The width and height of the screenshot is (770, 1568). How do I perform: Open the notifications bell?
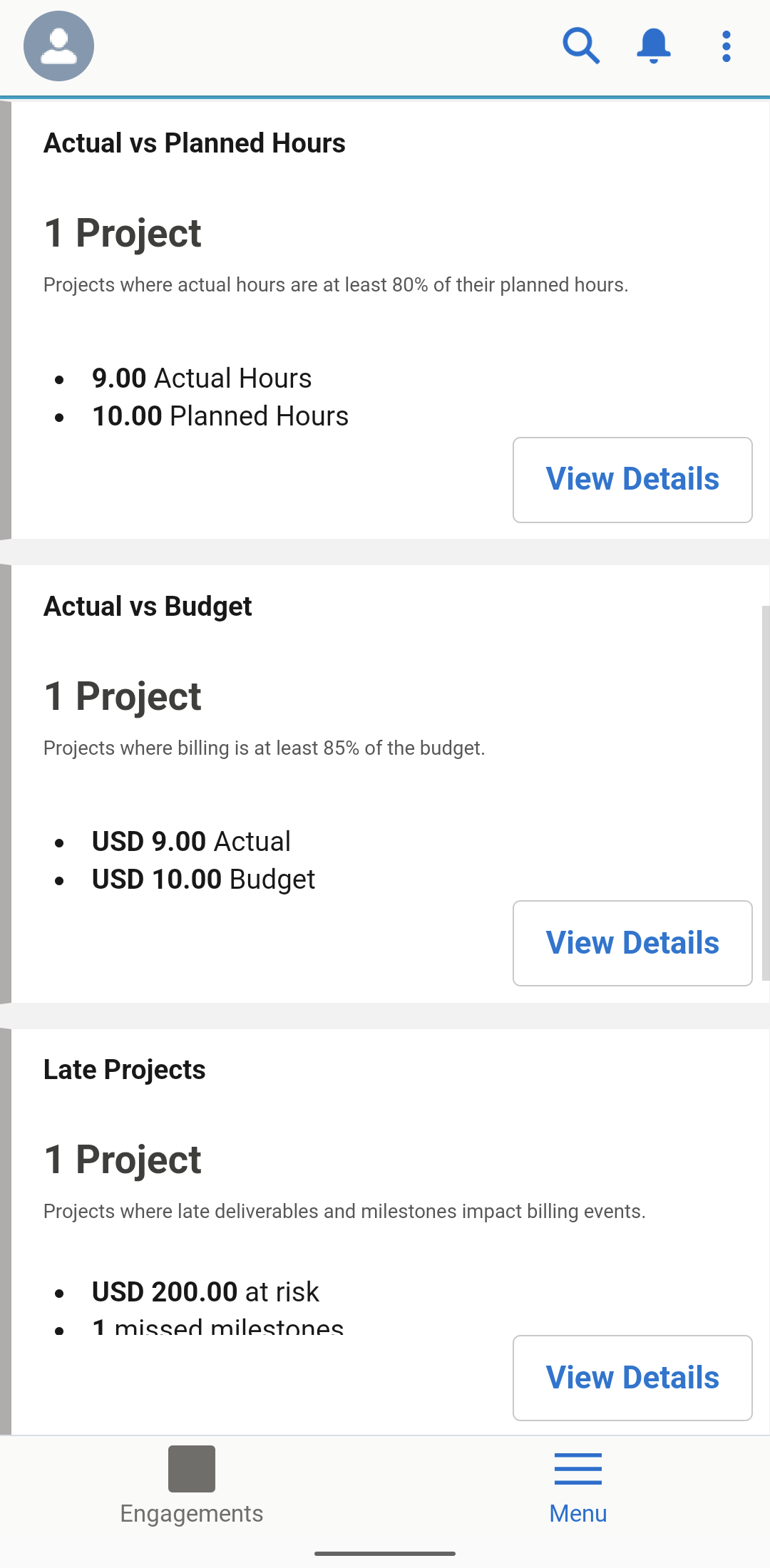[653, 46]
